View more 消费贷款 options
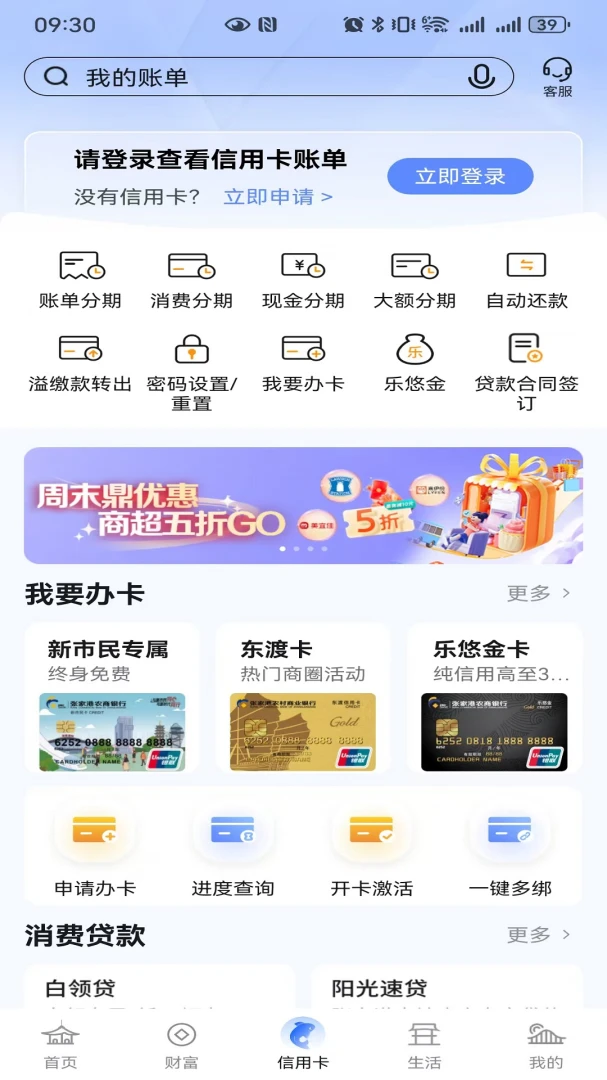 click(539, 935)
